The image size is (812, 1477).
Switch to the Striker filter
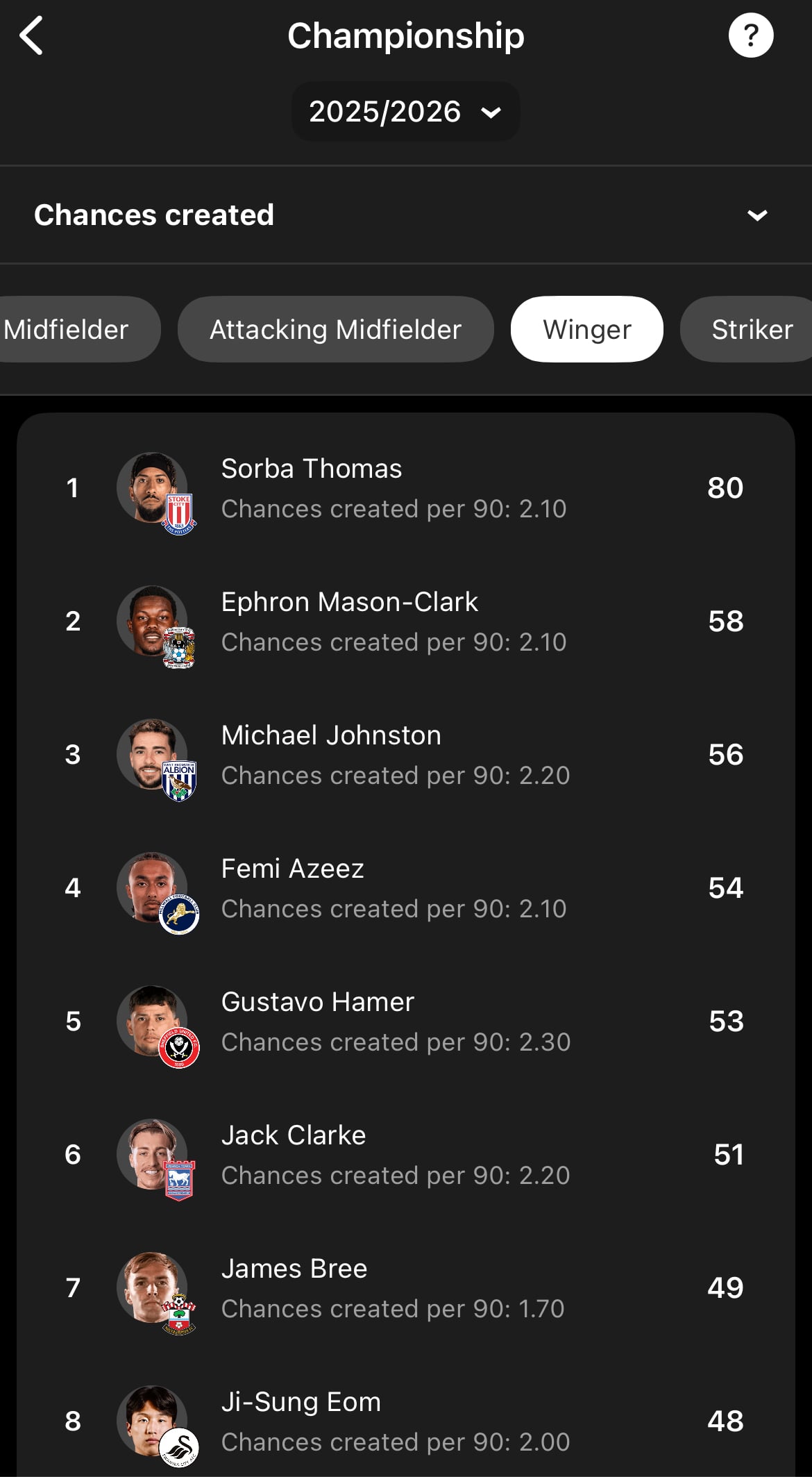751,330
